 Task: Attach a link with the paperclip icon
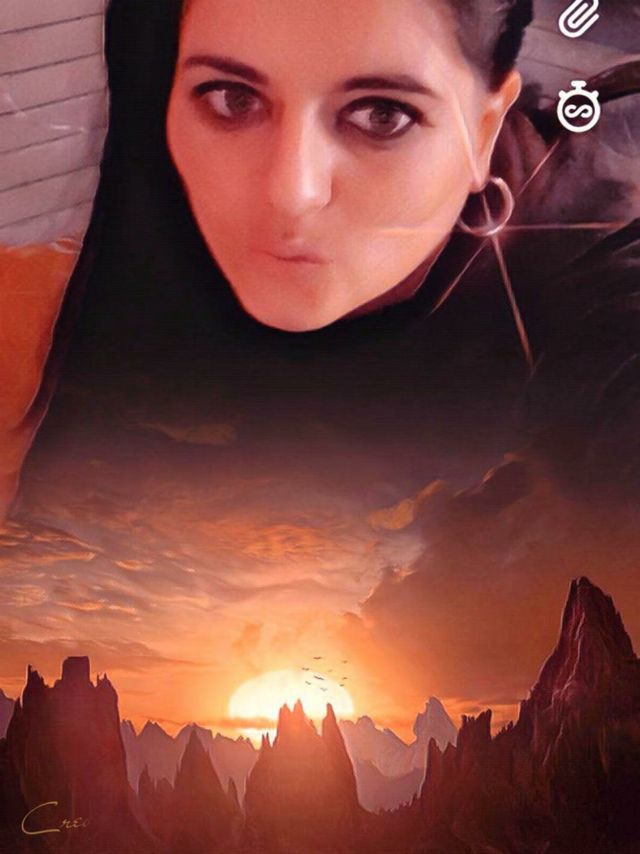coord(578,18)
